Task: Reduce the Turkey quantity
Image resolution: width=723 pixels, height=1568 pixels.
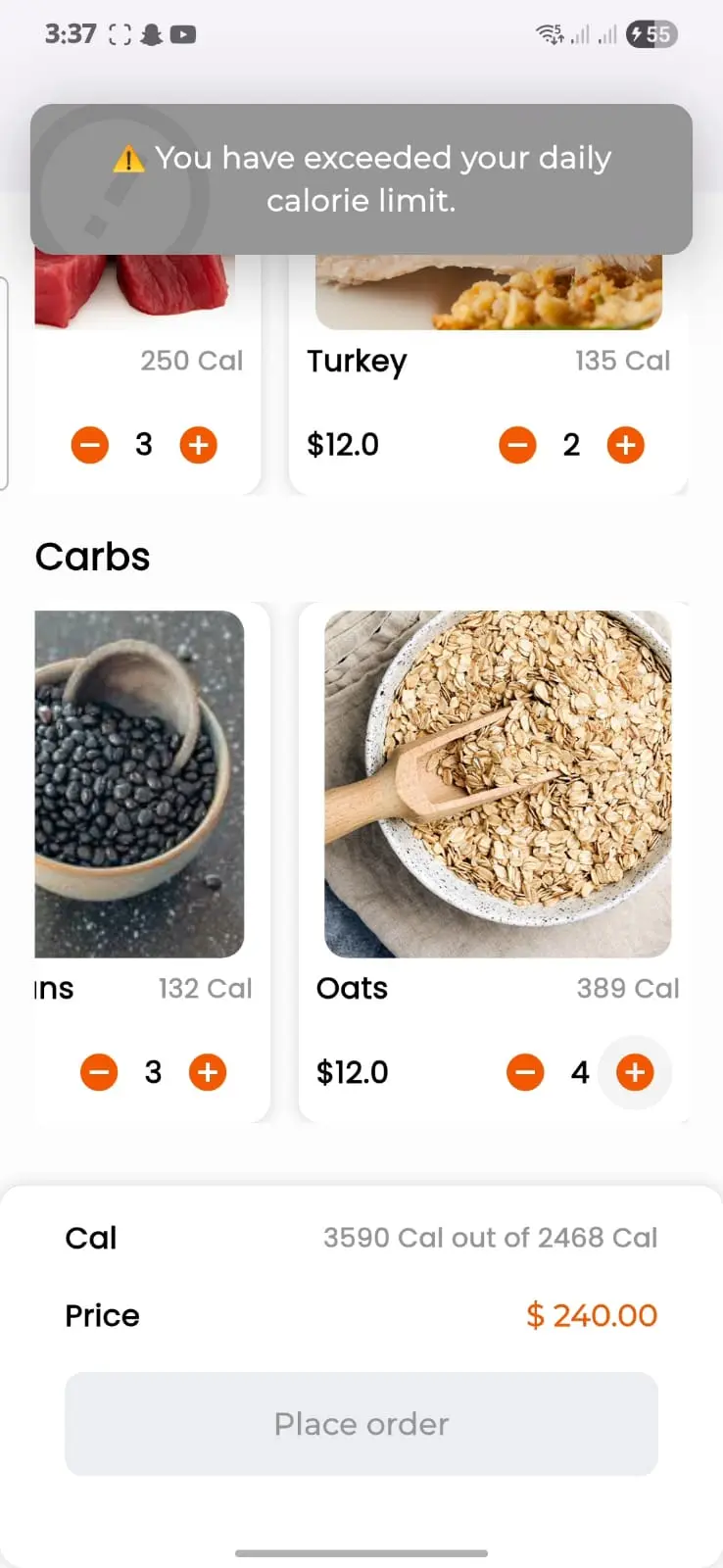Action: pyautogui.click(x=517, y=445)
